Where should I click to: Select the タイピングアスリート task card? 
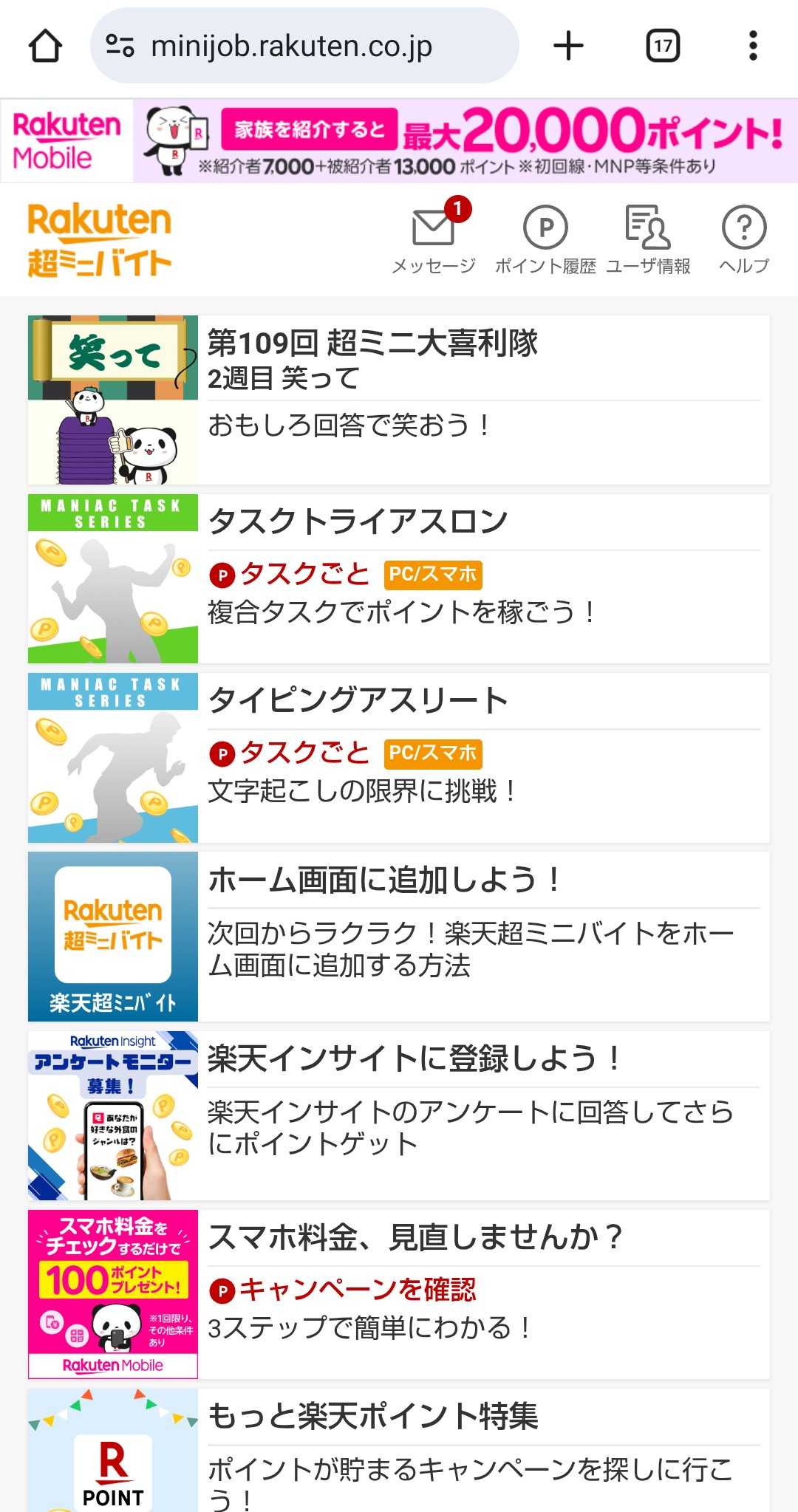pos(399,758)
